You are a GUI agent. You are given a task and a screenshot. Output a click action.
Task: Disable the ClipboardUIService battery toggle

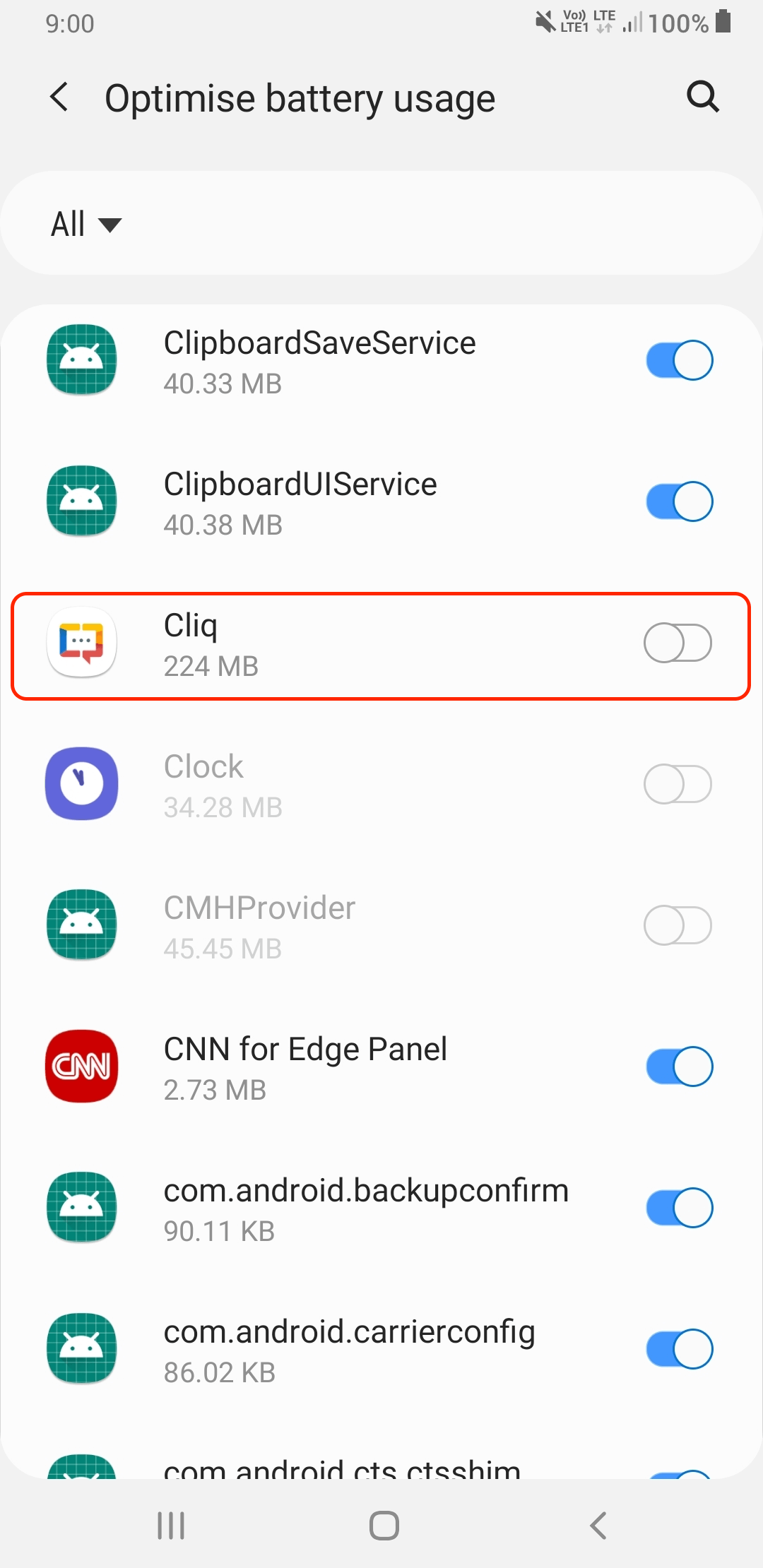679,501
